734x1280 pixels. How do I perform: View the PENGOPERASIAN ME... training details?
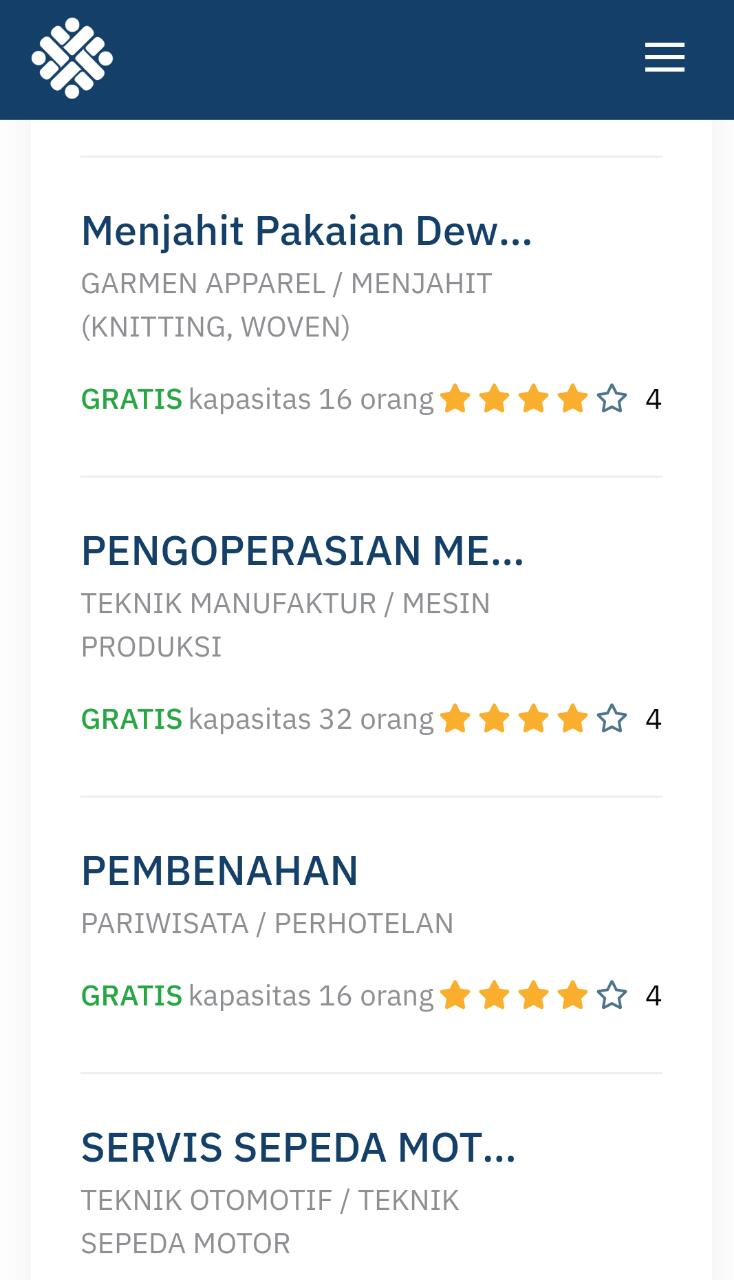click(302, 551)
